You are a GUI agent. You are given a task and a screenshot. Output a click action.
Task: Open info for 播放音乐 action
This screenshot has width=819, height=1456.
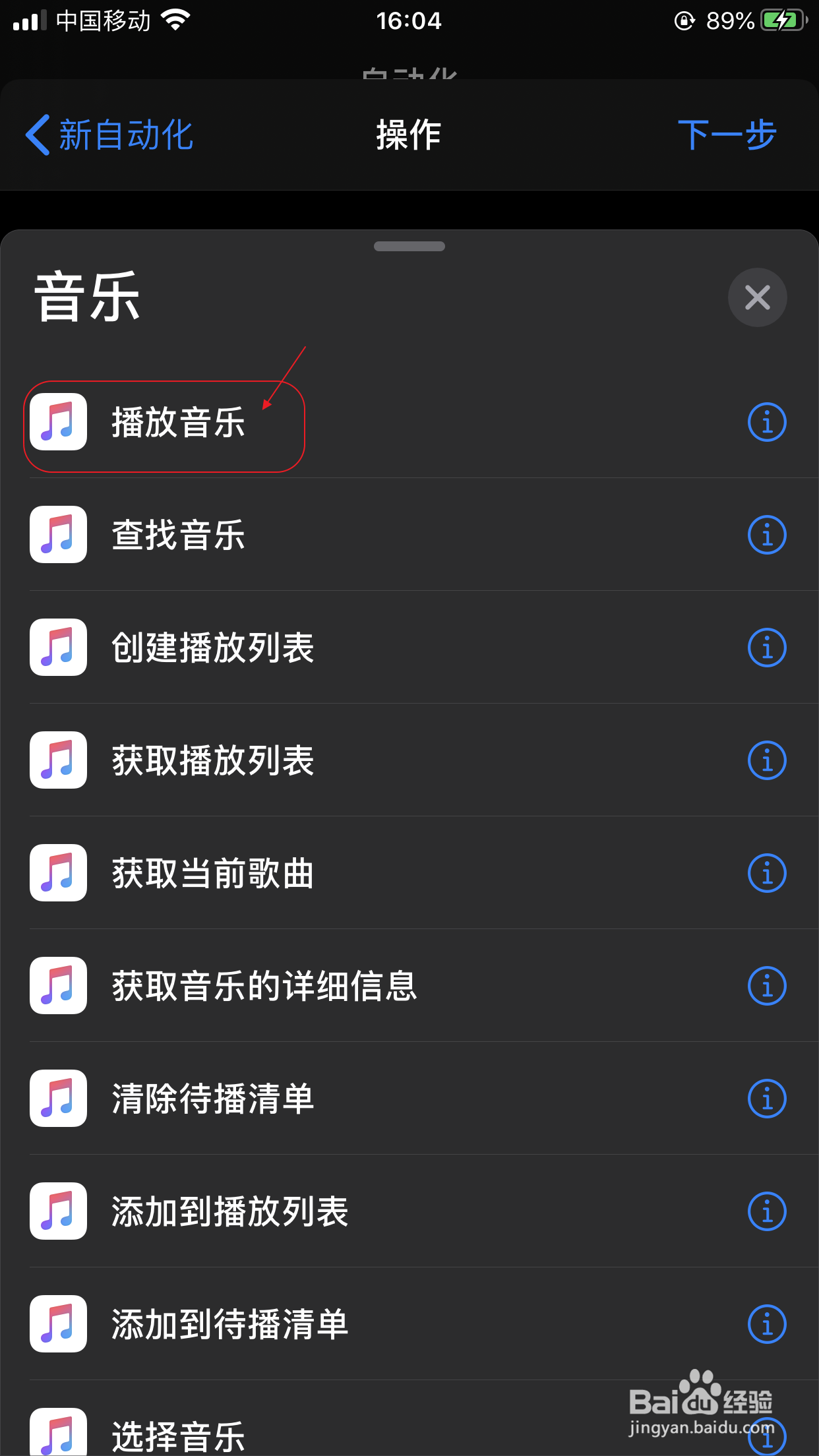(766, 422)
